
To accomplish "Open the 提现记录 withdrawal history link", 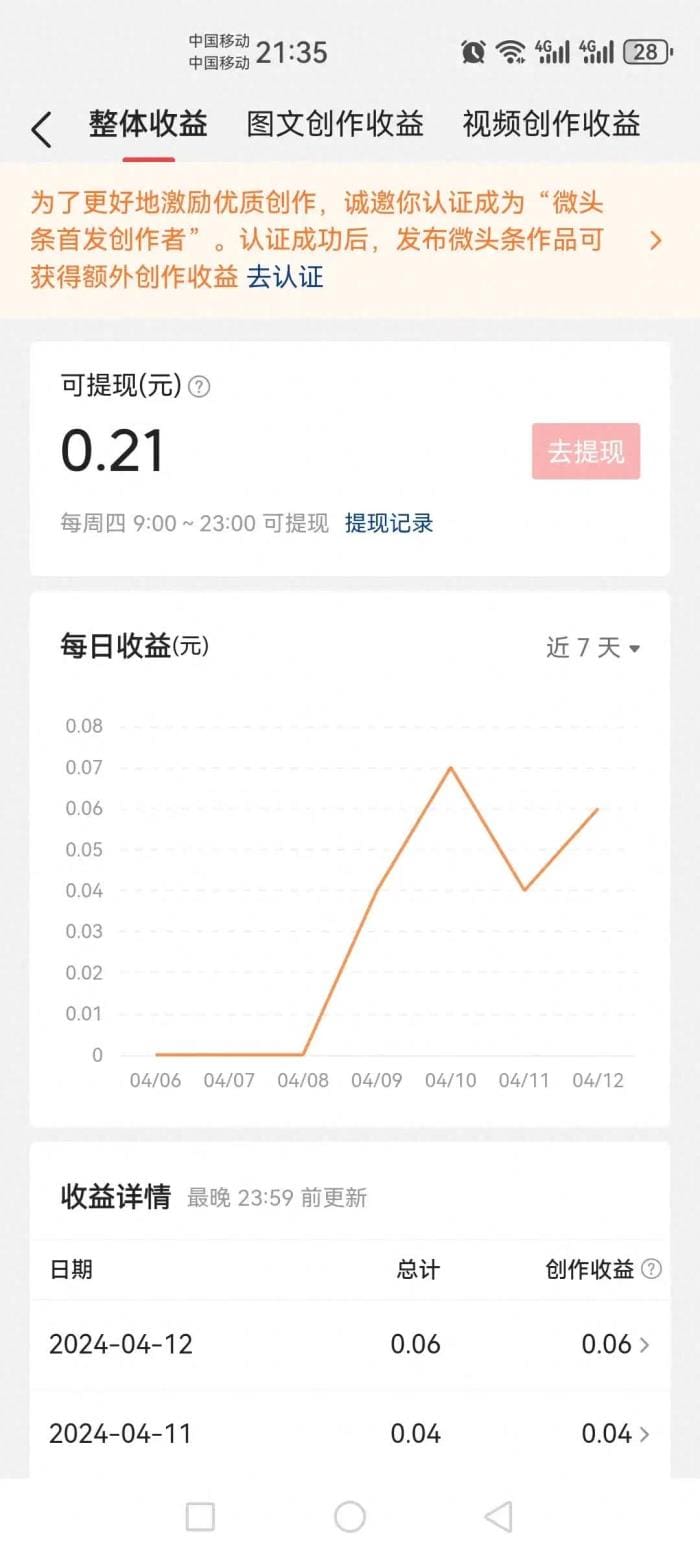I will point(389,523).
